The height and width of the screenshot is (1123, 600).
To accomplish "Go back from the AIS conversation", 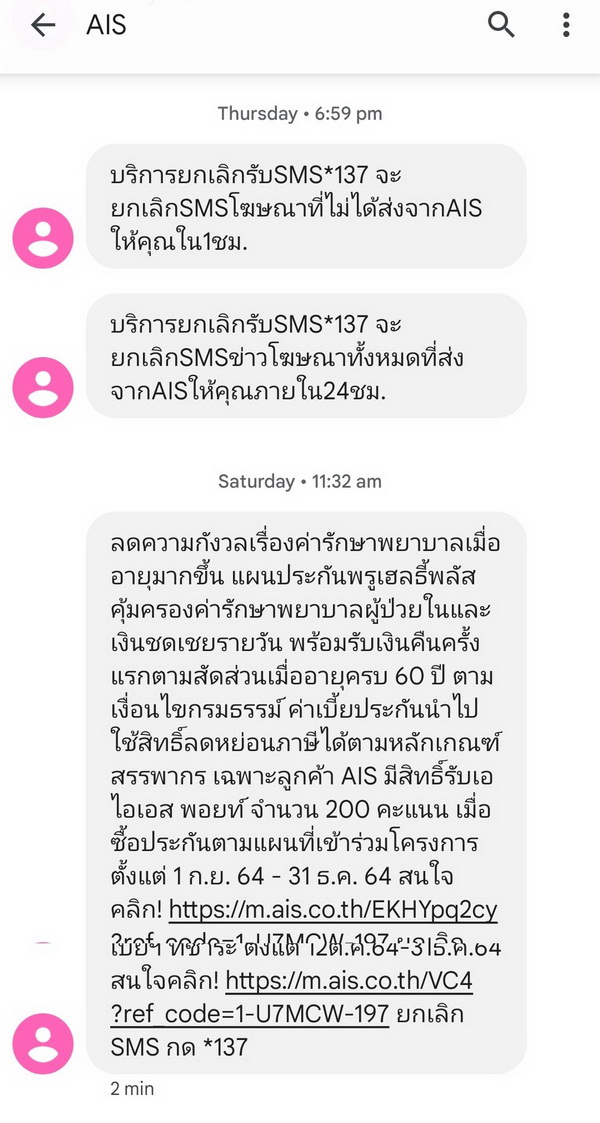I will (43, 25).
